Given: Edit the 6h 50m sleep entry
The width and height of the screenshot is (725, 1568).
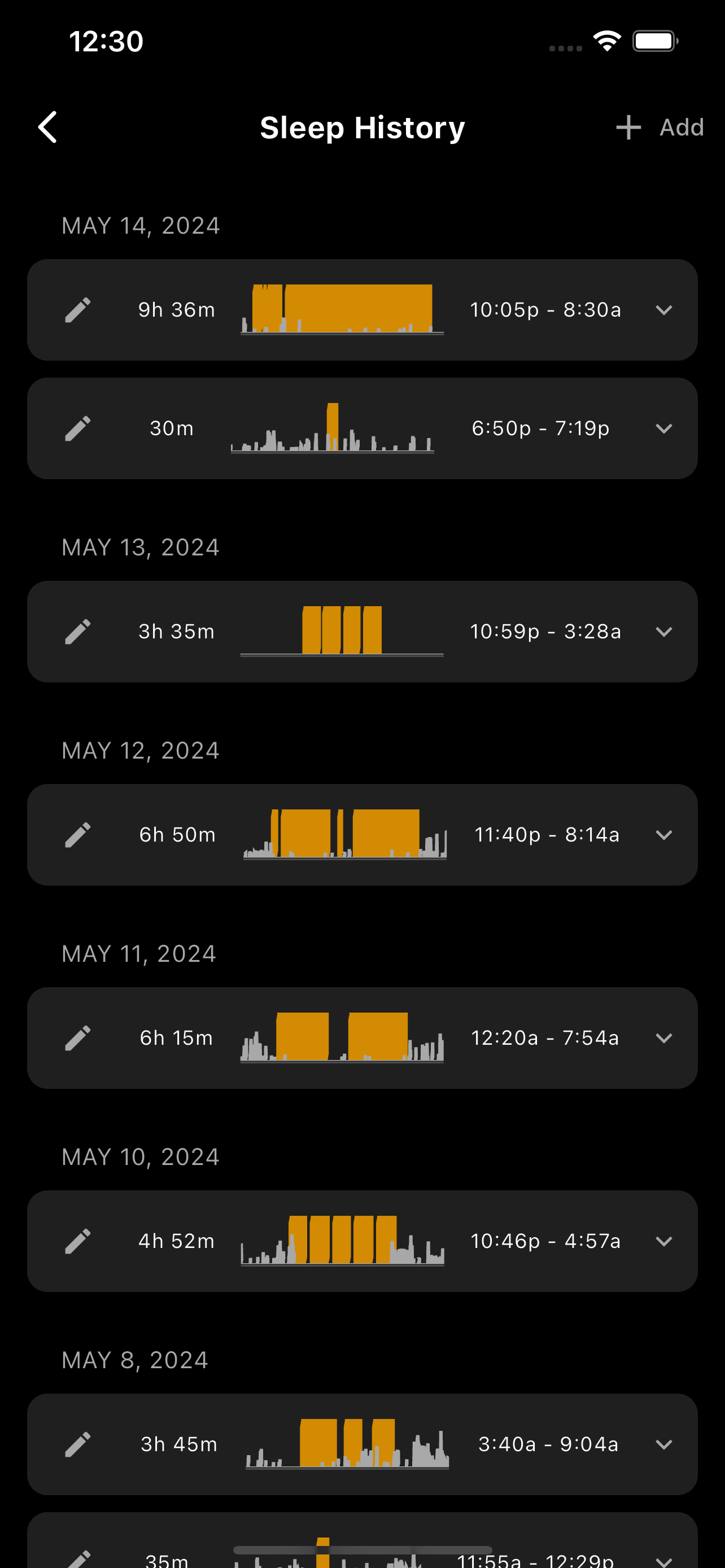Looking at the screenshot, I should coord(78,835).
